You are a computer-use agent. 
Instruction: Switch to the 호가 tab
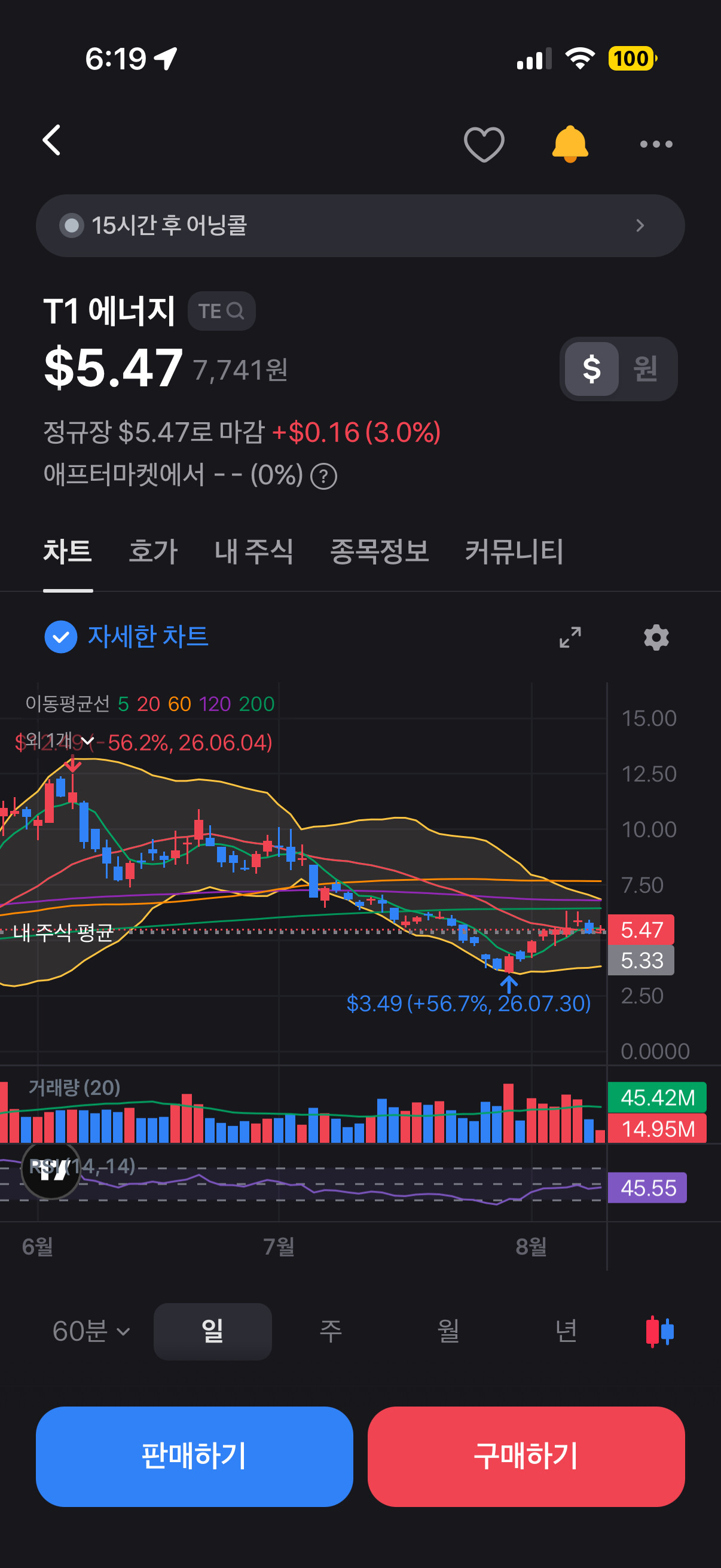pos(153,551)
